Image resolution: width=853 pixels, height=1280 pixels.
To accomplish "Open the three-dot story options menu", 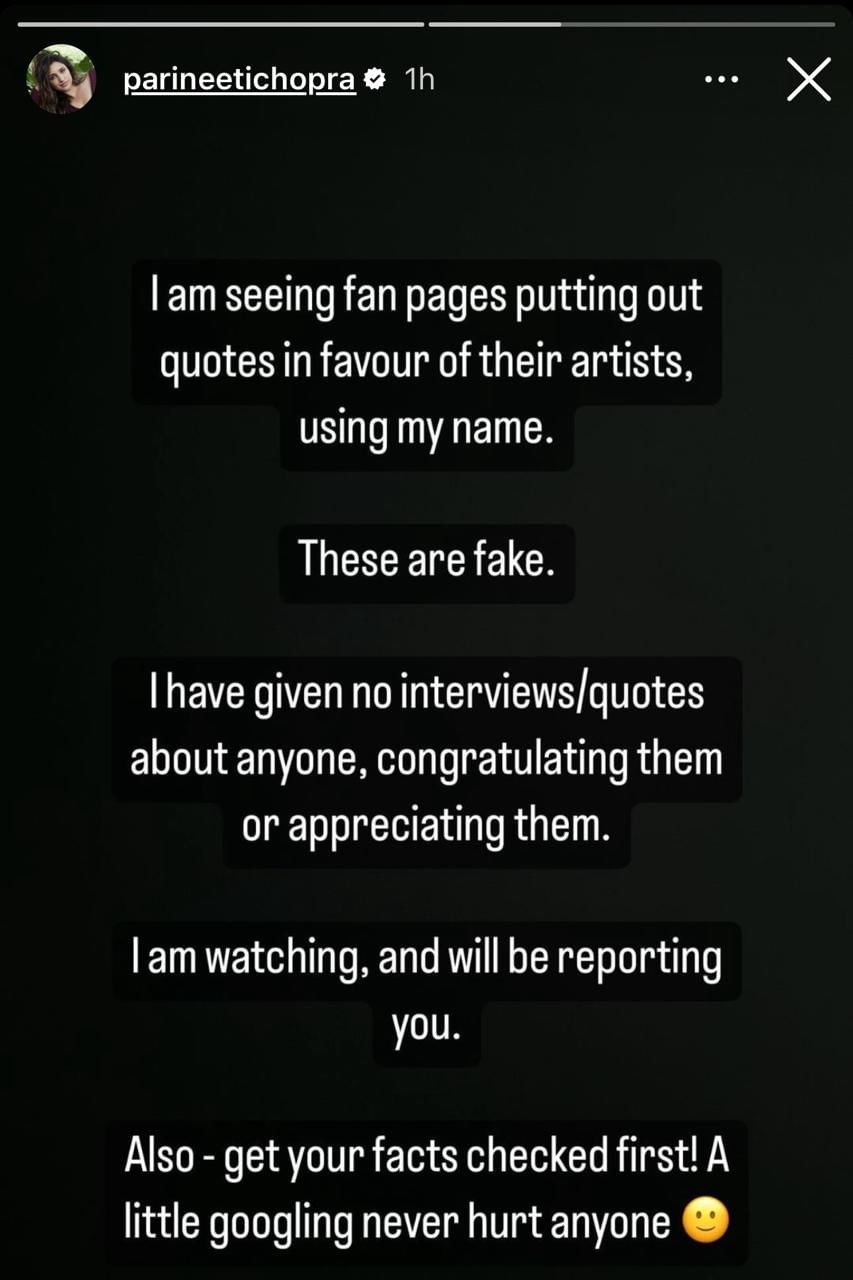I will tap(720, 80).
